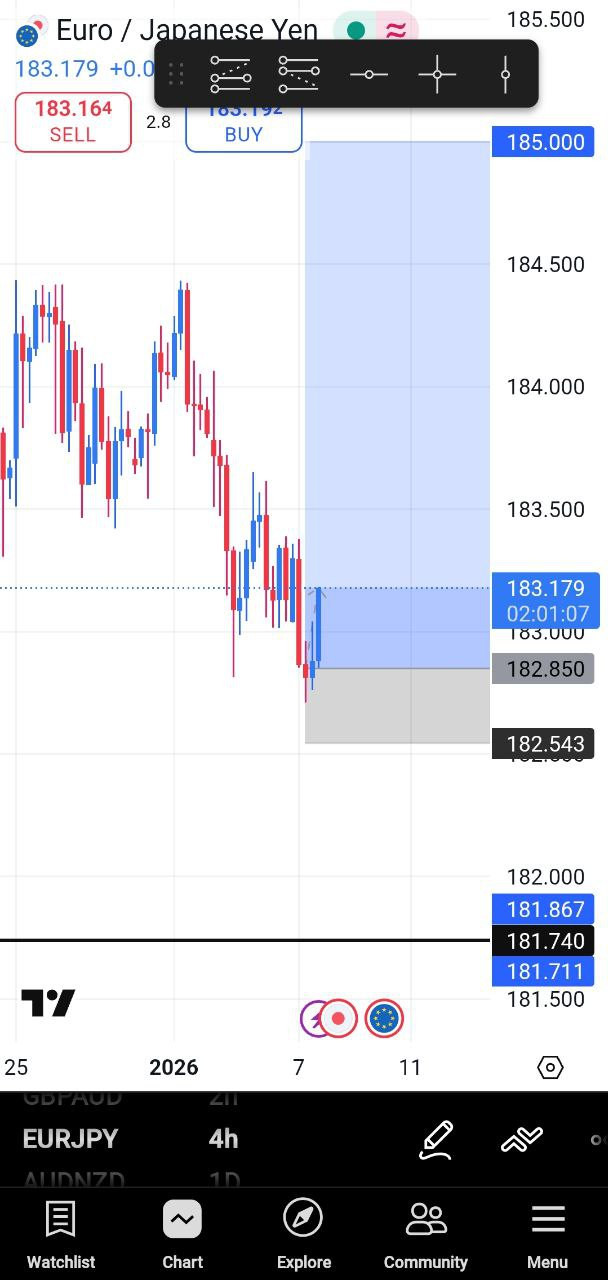Image resolution: width=608 pixels, height=1280 pixels.
Task: Open the drawing tools pencil
Action: [x=437, y=1139]
